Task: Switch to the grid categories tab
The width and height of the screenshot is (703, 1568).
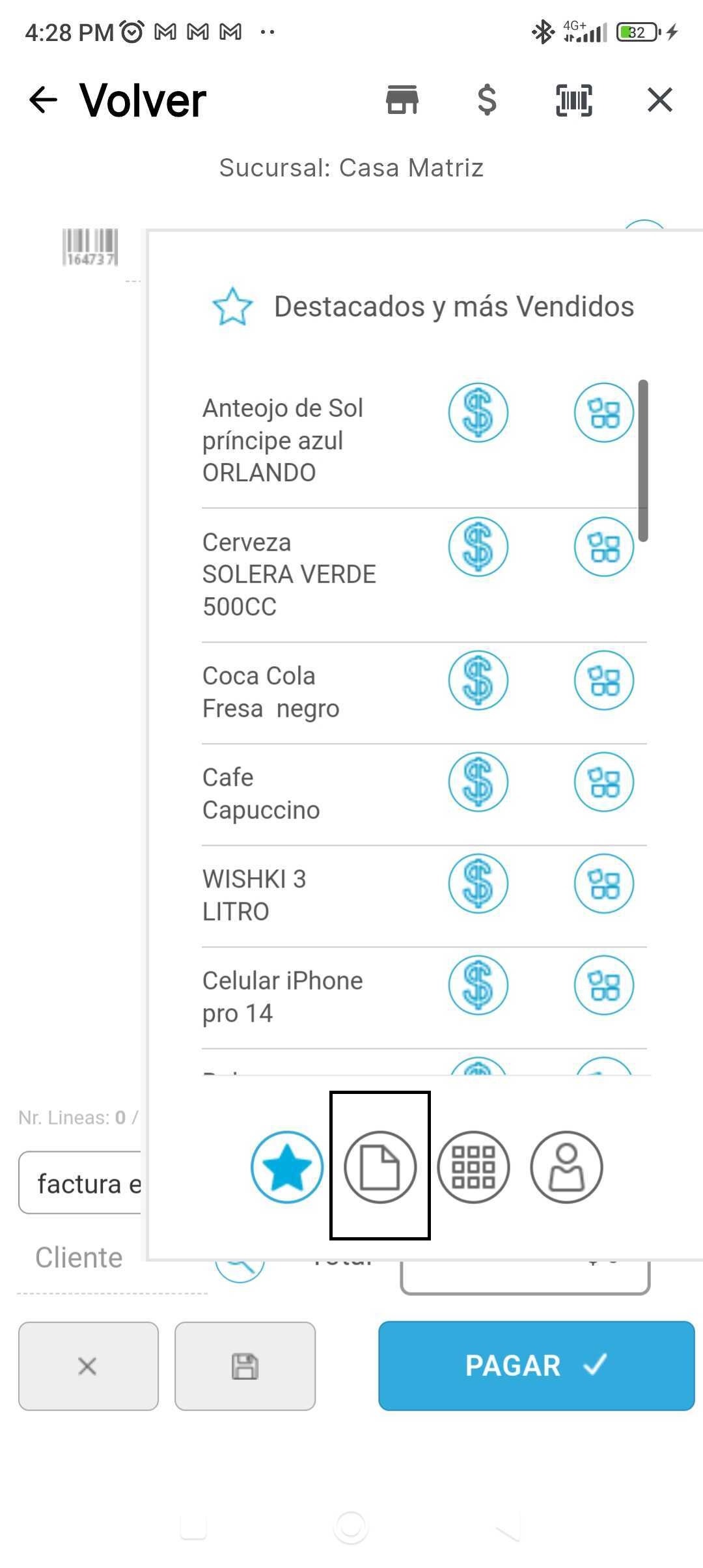Action: [473, 1167]
